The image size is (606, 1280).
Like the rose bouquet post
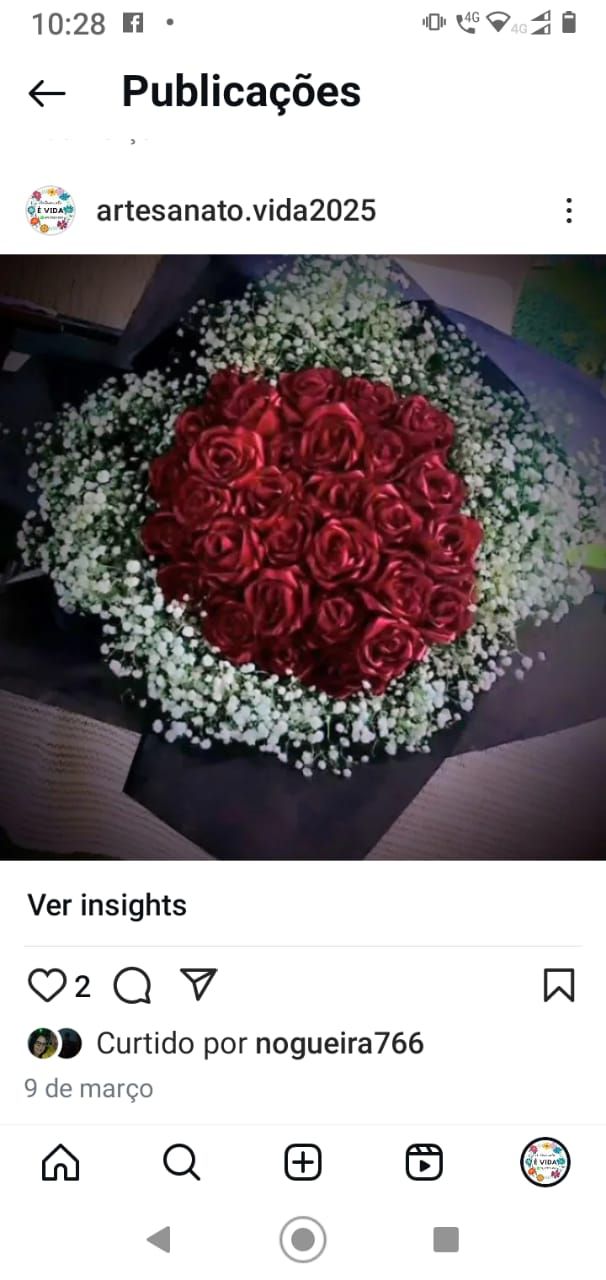[46, 986]
